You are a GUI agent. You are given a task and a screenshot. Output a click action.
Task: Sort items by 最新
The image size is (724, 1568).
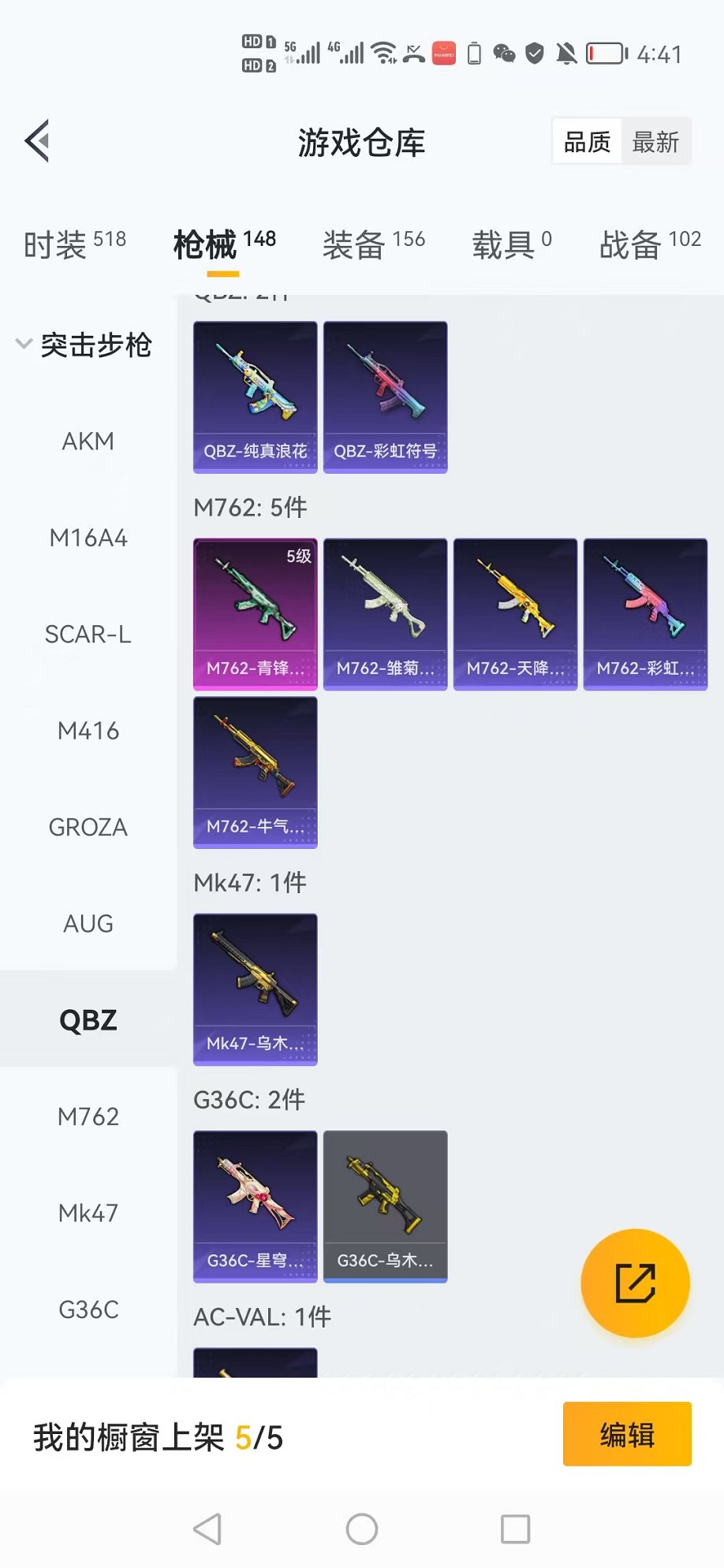655,142
